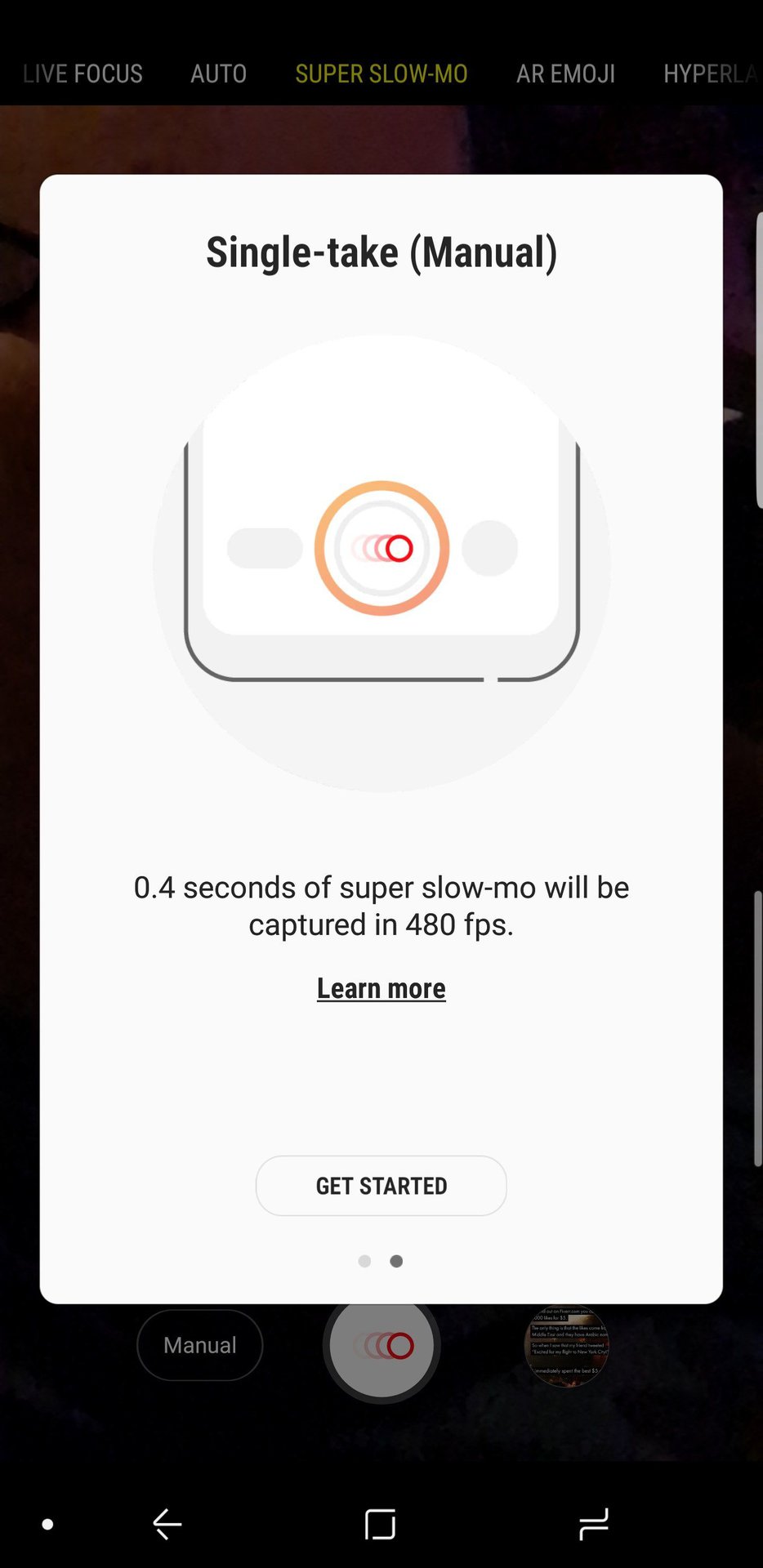Tap the Manual mode button
Viewport: 763px width, 1568px height.
tap(199, 1345)
